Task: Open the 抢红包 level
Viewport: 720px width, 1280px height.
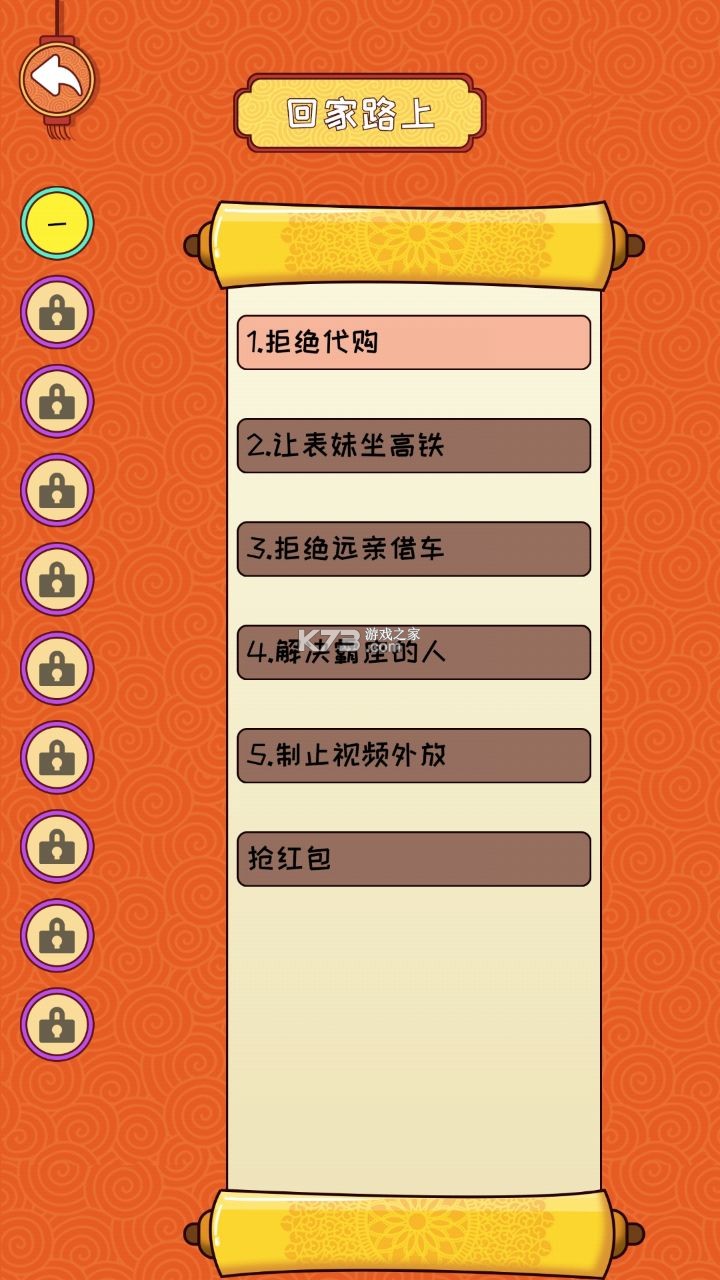Action: 413,859
